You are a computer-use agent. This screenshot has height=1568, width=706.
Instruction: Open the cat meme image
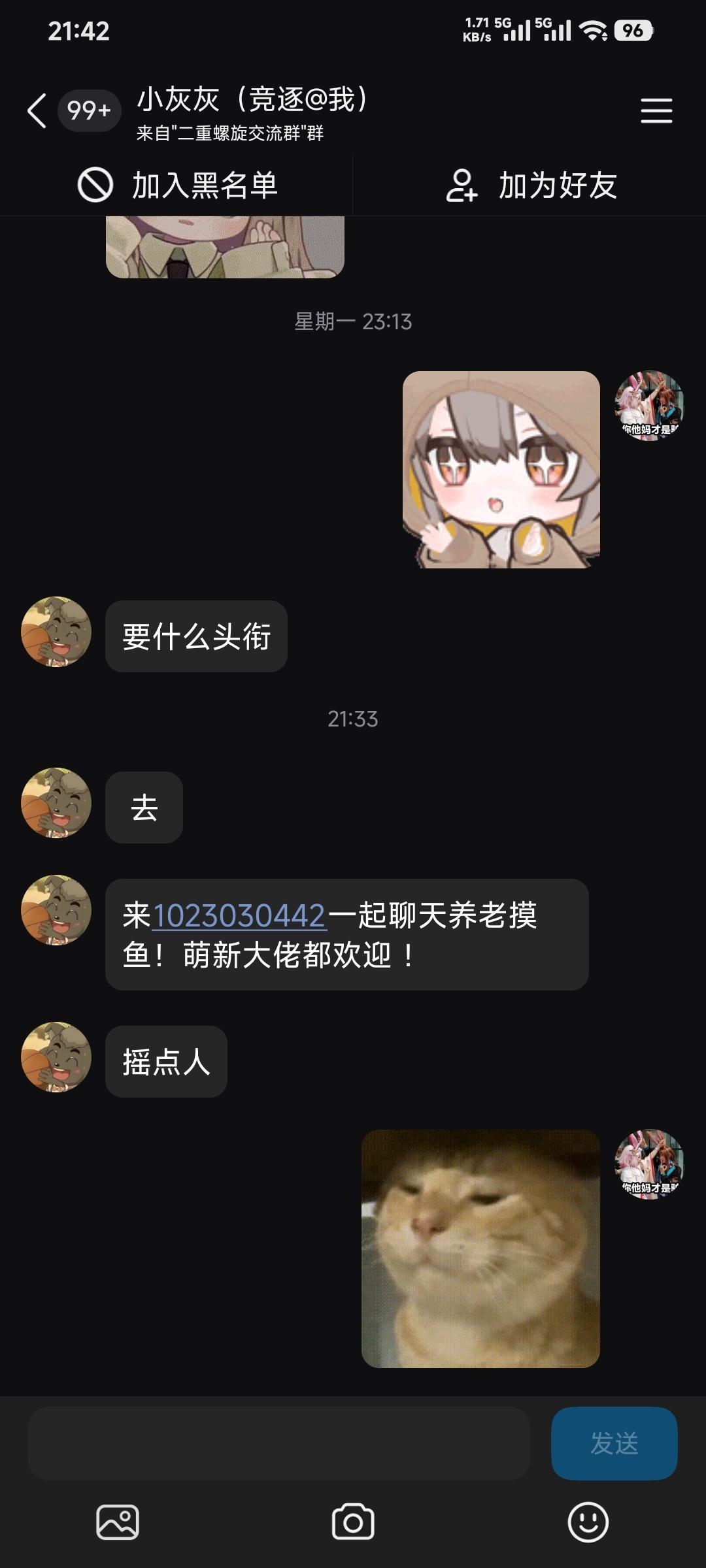(x=480, y=1249)
